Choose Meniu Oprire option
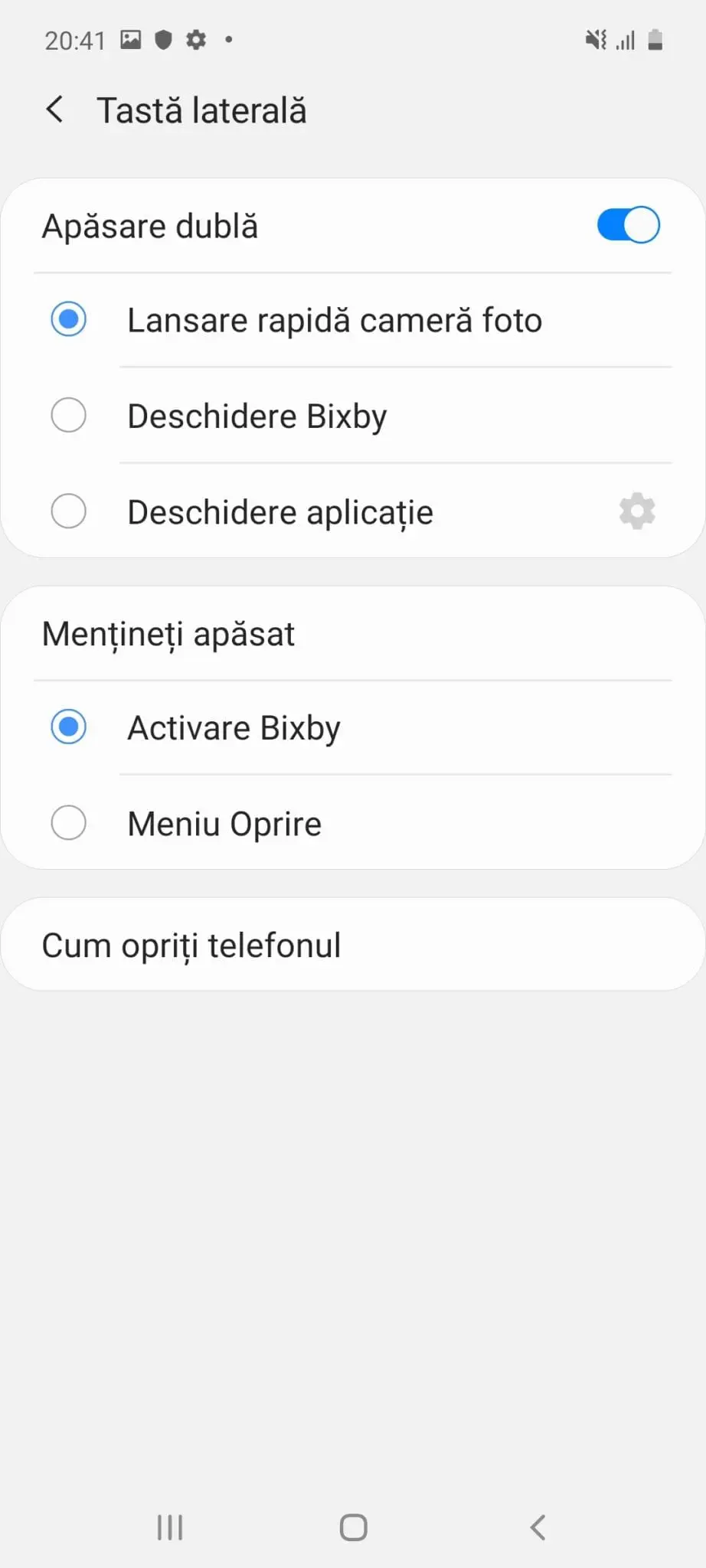The width and height of the screenshot is (706, 1568). 353,823
